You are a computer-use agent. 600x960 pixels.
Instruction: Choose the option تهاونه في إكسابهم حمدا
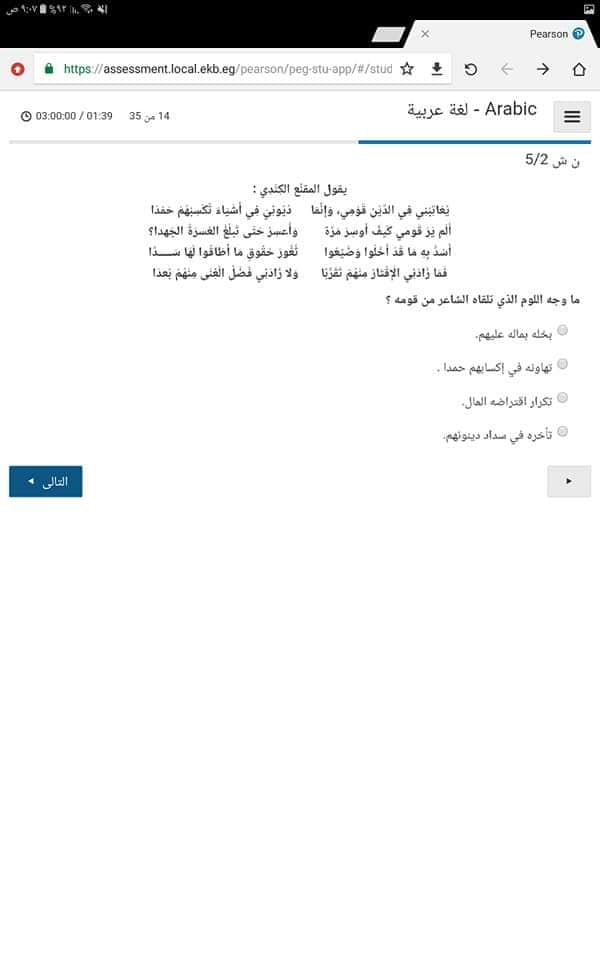pyautogui.click(x=562, y=364)
